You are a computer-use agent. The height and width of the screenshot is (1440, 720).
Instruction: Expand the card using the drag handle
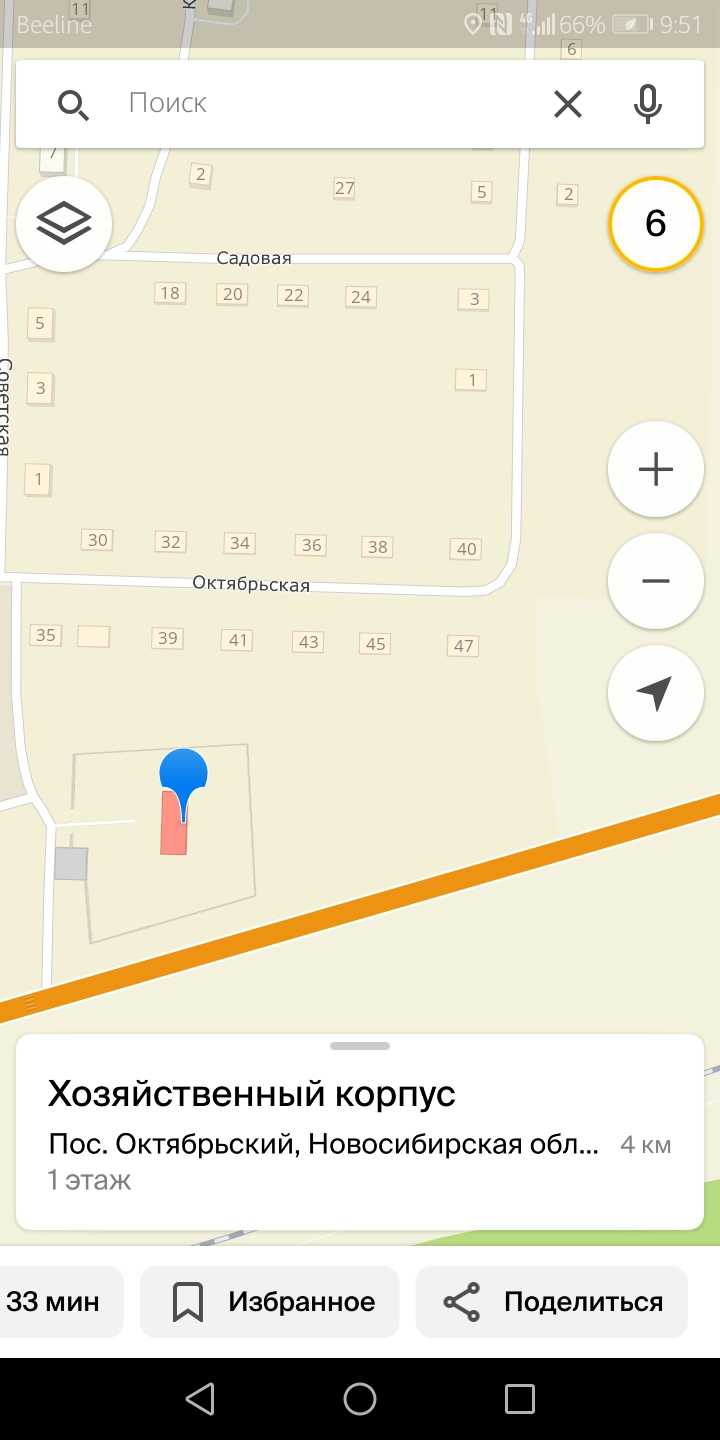(360, 1046)
